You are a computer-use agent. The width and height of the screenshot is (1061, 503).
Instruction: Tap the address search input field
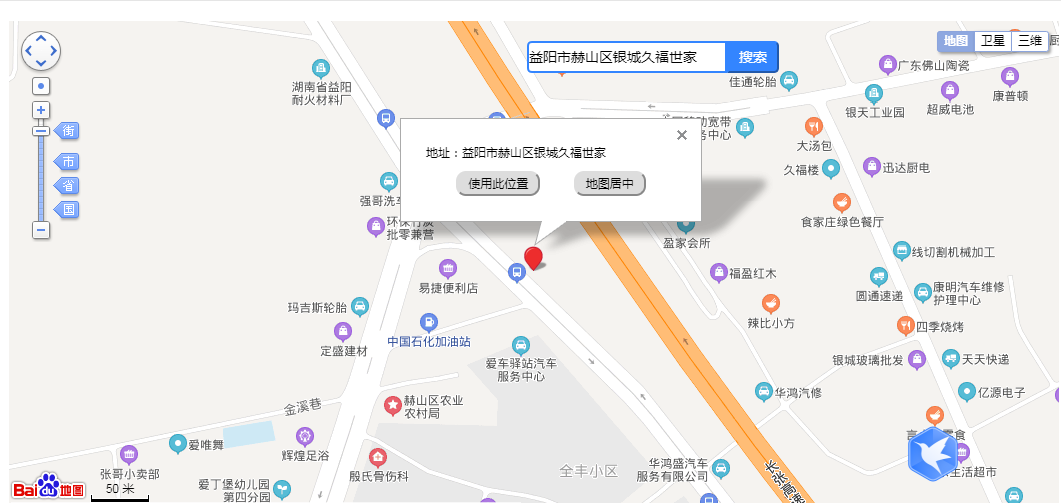pyautogui.click(x=626, y=57)
